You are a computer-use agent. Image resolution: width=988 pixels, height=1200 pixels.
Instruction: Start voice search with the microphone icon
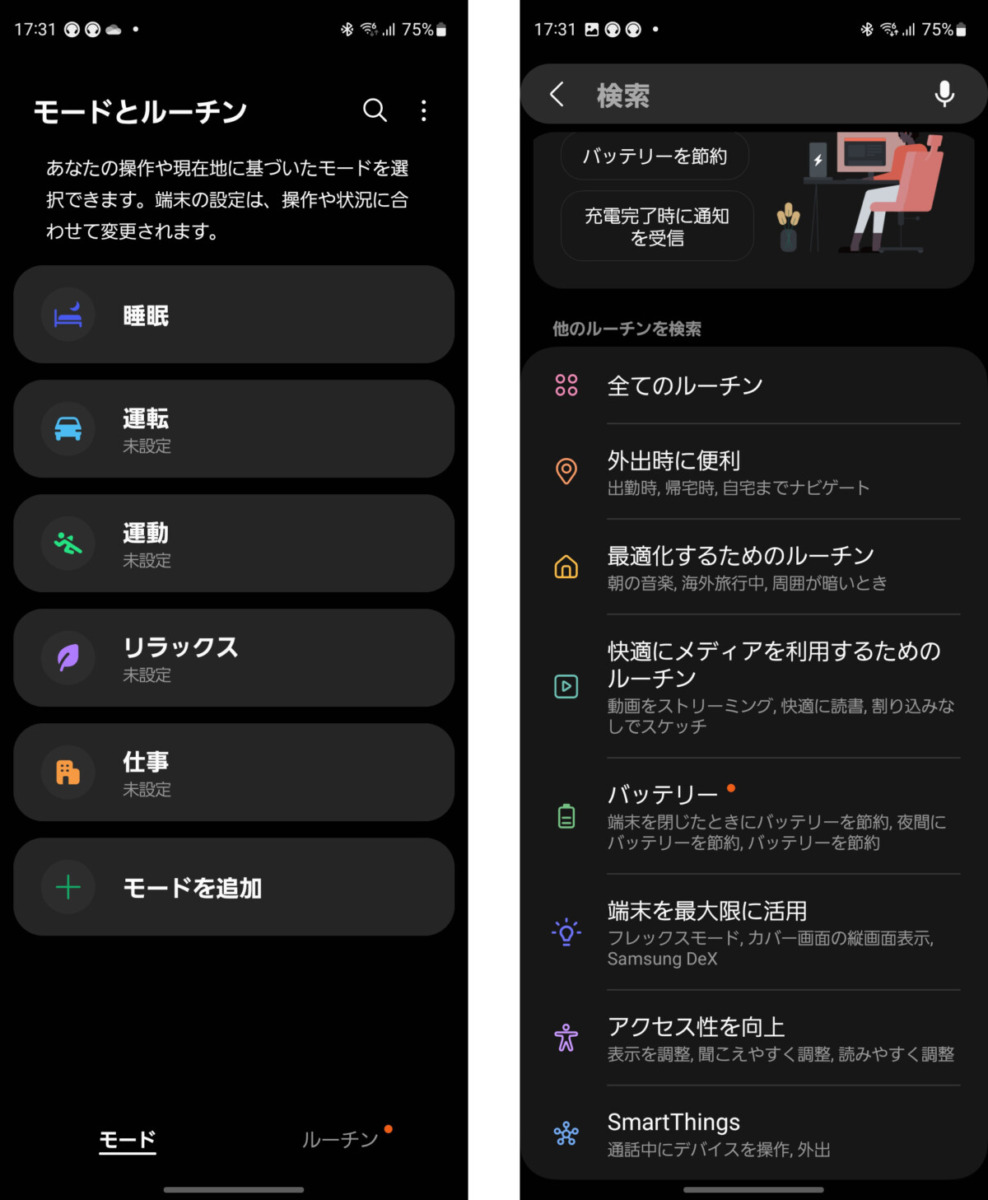[x=944, y=94]
